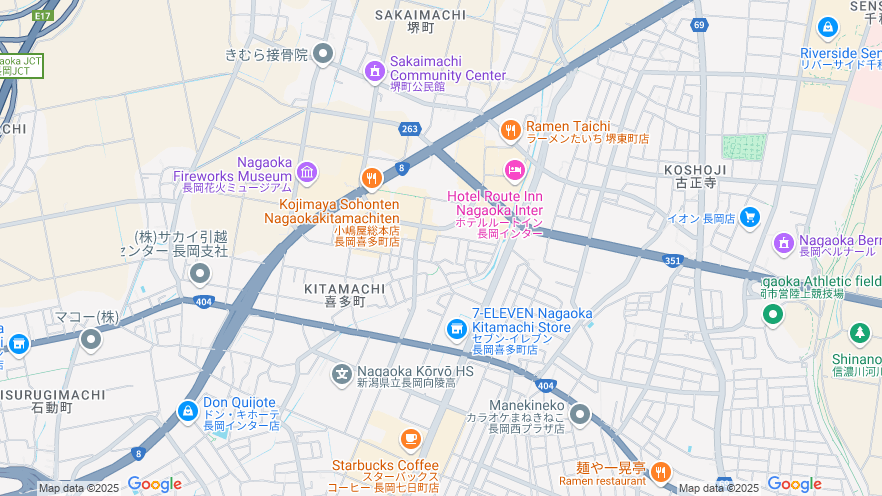The height and width of the screenshot is (496, 882).
Task: Select the マコー(株) location marker
Action: [x=91, y=340]
